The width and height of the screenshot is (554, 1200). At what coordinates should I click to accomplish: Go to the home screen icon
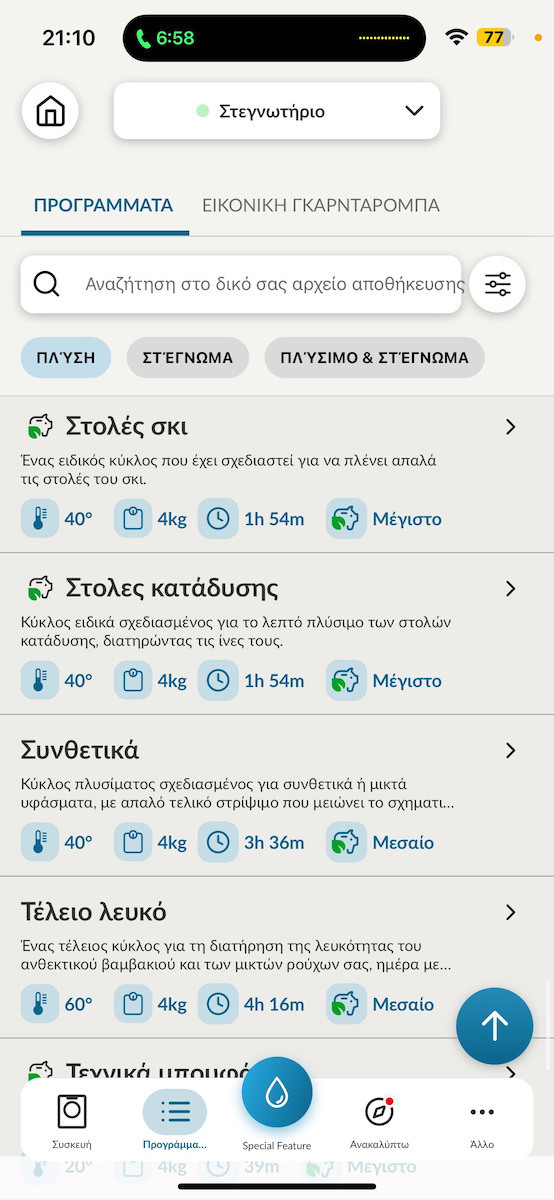[x=50, y=110]
